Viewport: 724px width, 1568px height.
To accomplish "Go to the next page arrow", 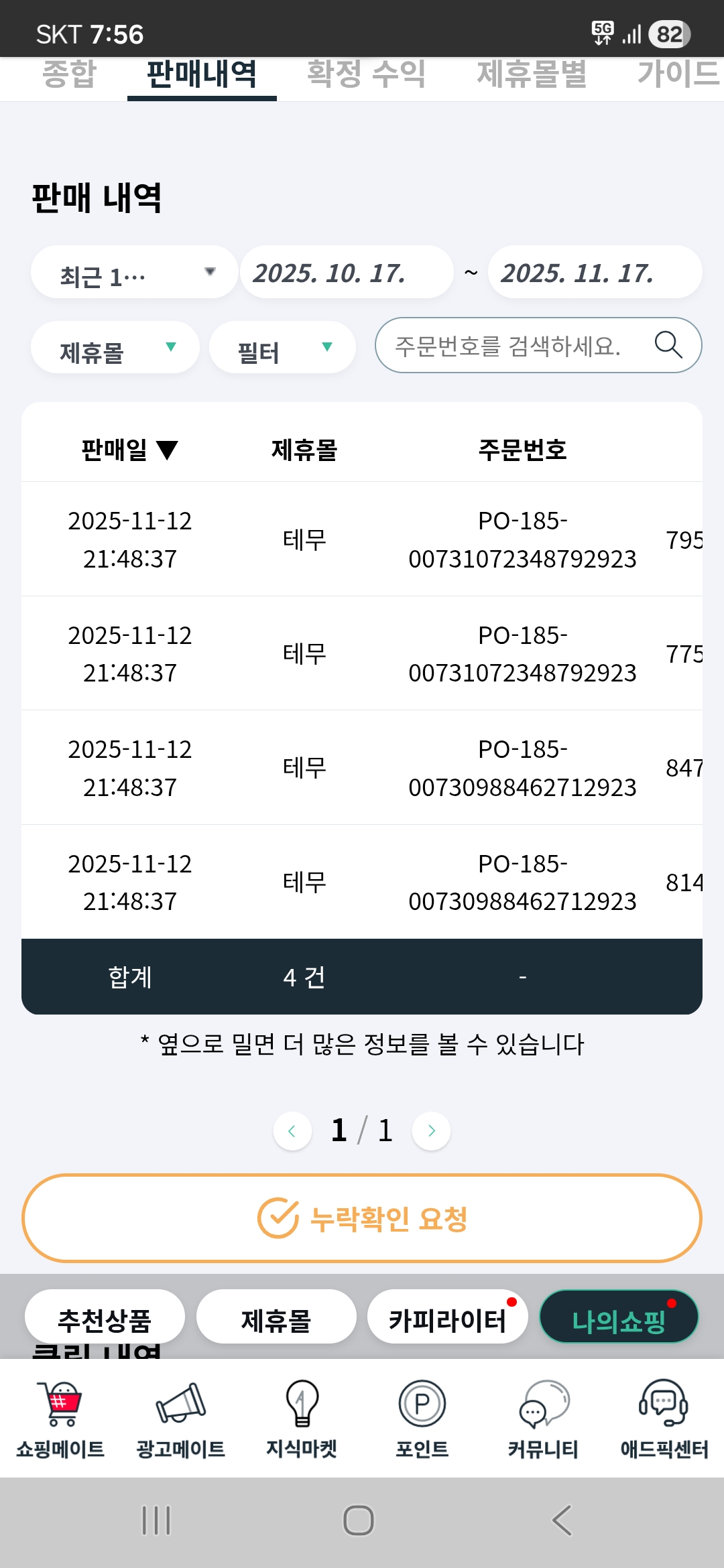I will pyautogui.click(x=432, y=1131).
